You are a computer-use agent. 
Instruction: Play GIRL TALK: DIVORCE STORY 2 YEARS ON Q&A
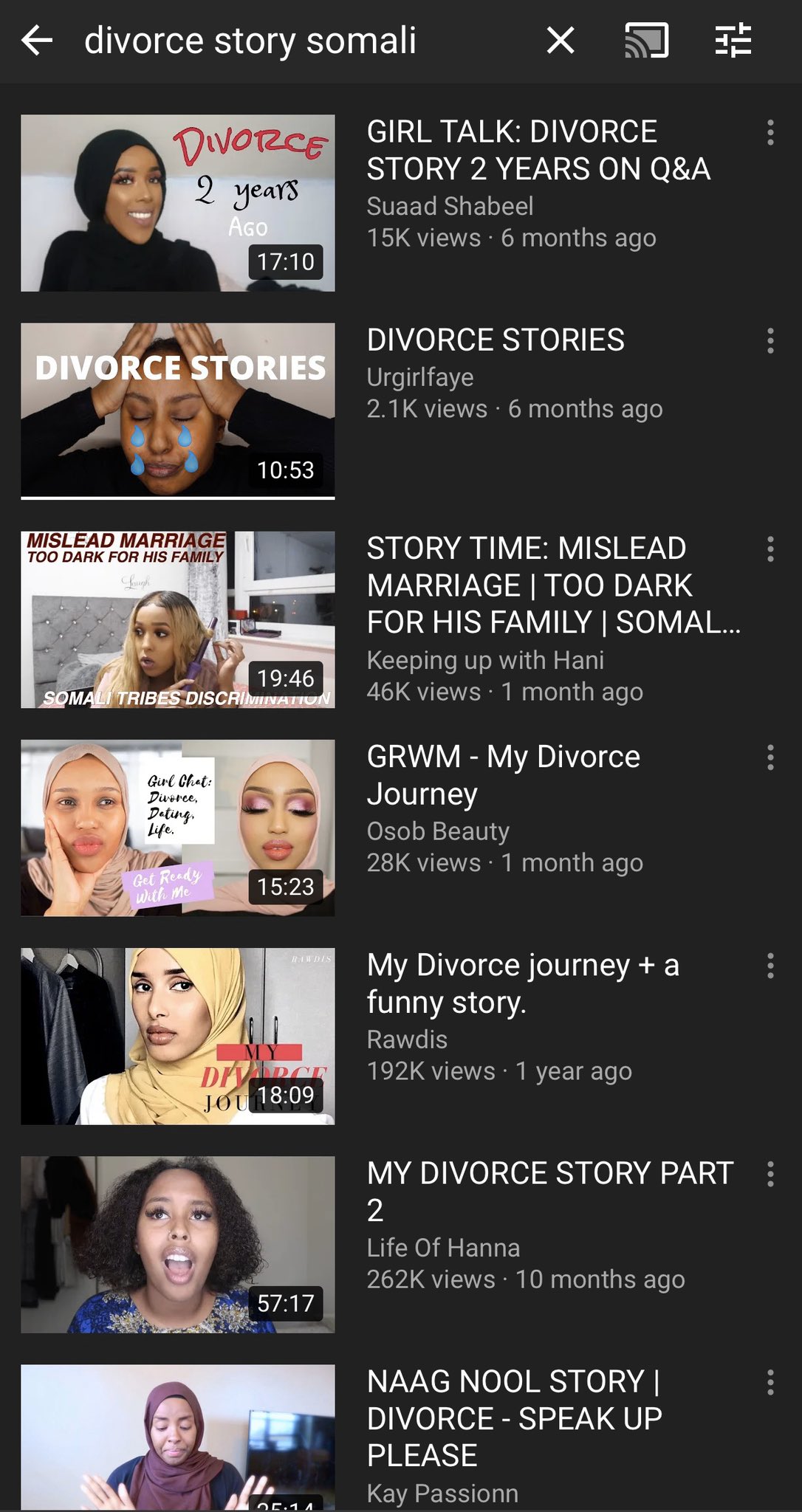click(x=178, y=203)
